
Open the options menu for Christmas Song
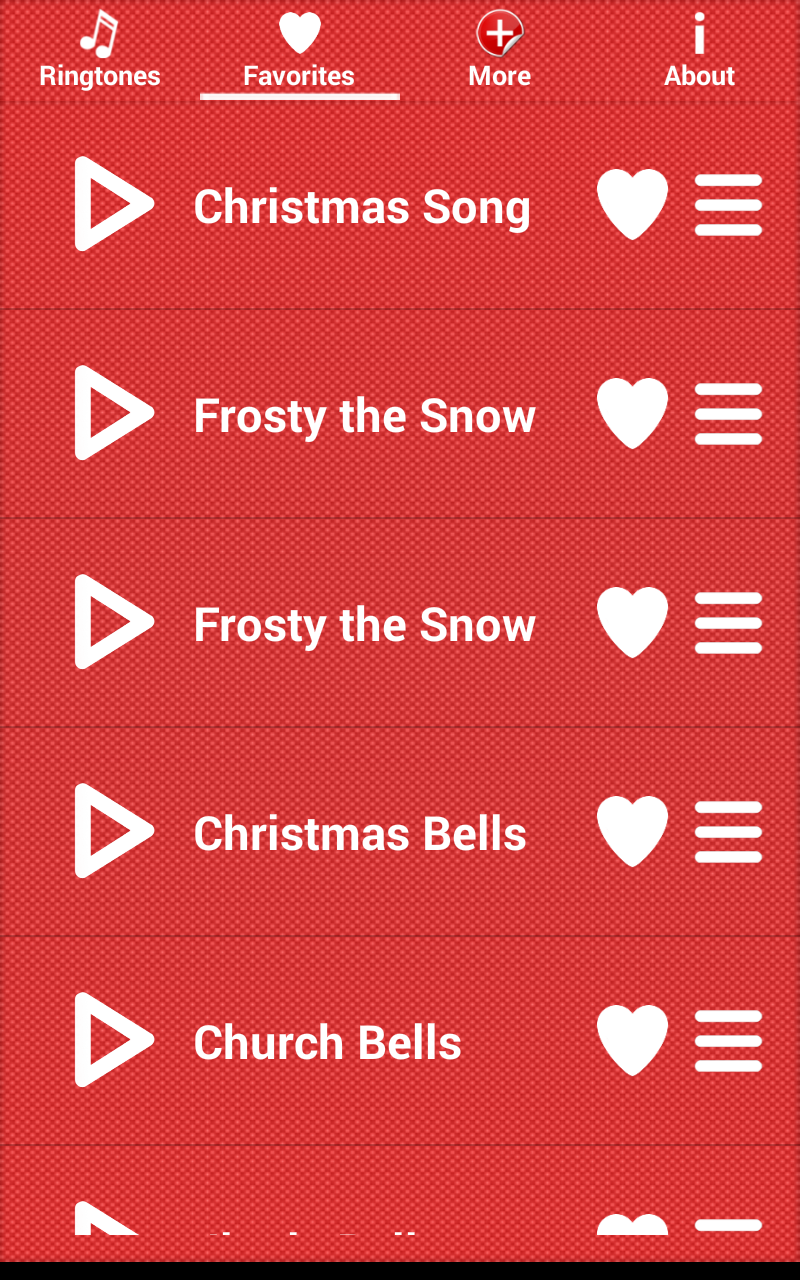tap(728, 205)
